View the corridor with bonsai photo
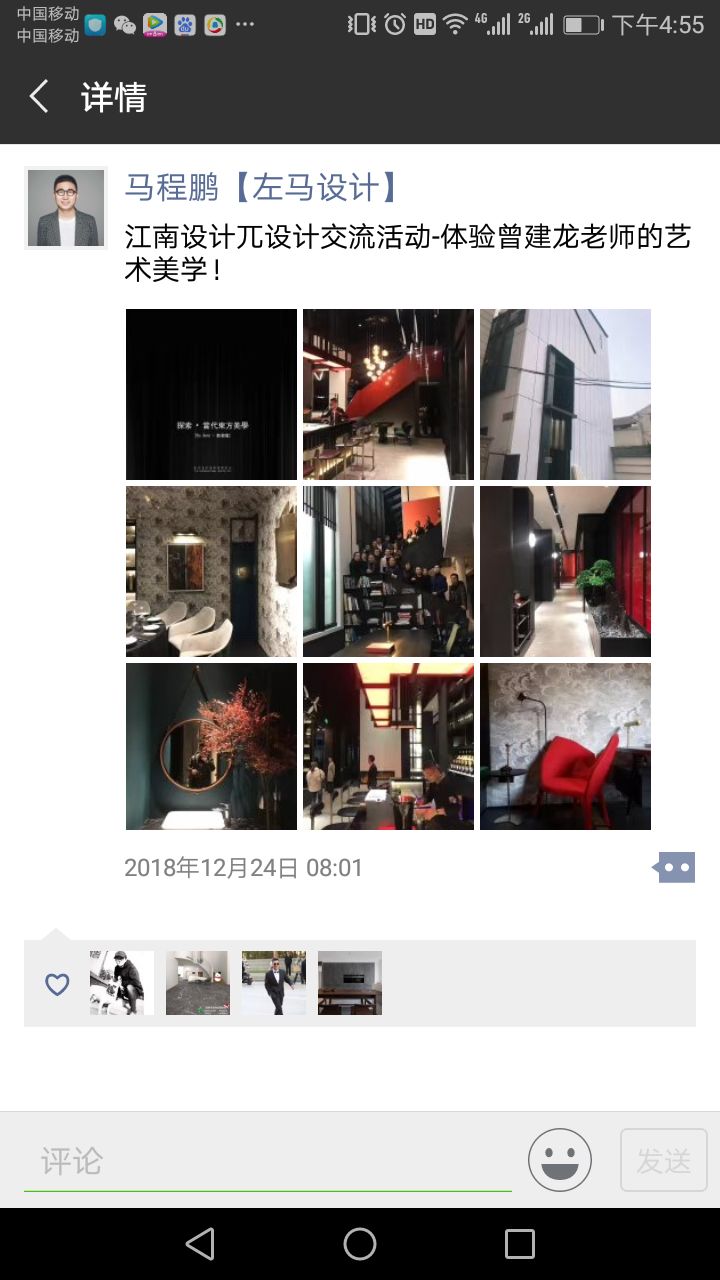The width and height of the screenshot is (720, 1280). (x=565, y=571)
